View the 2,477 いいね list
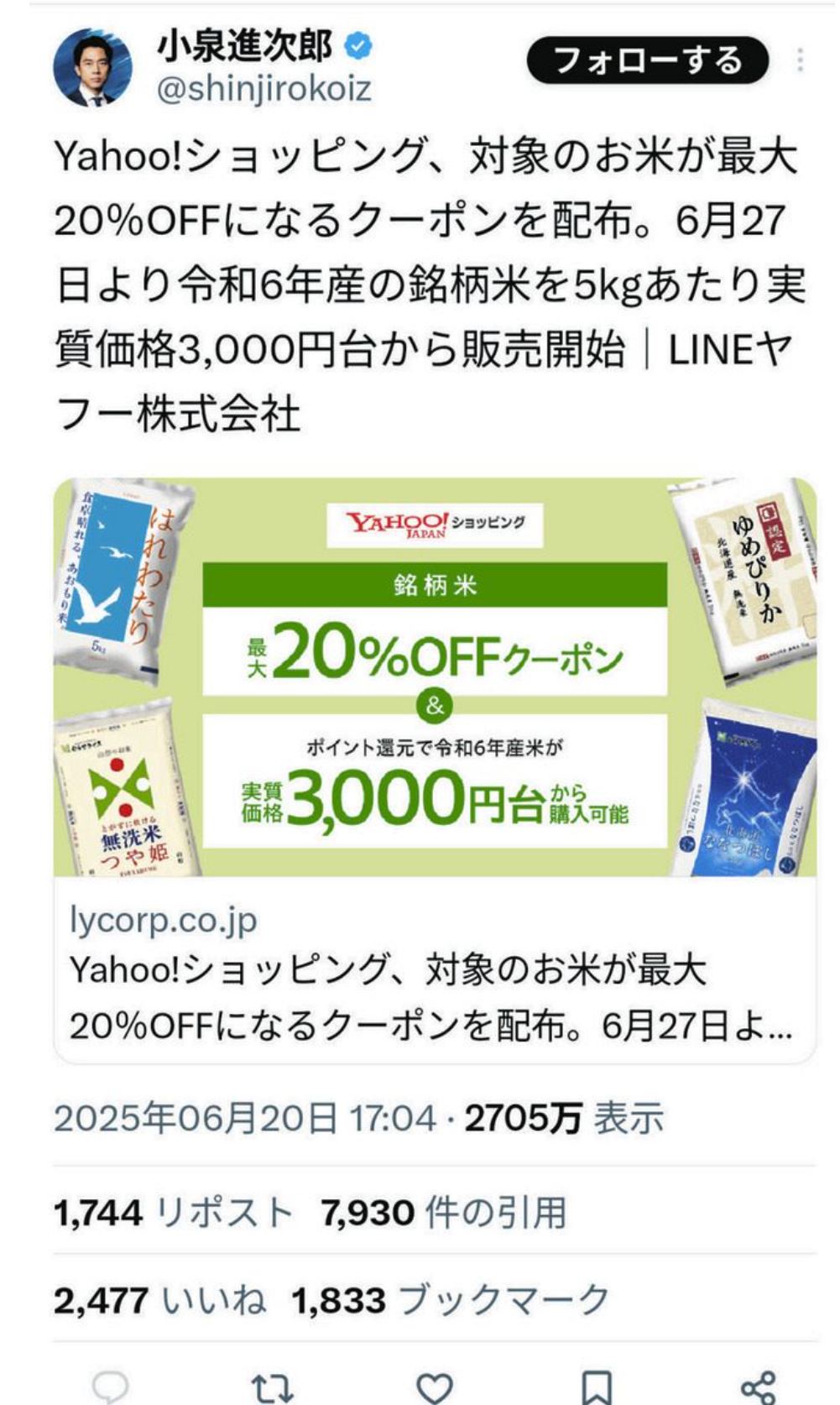 pos(159,1300)
